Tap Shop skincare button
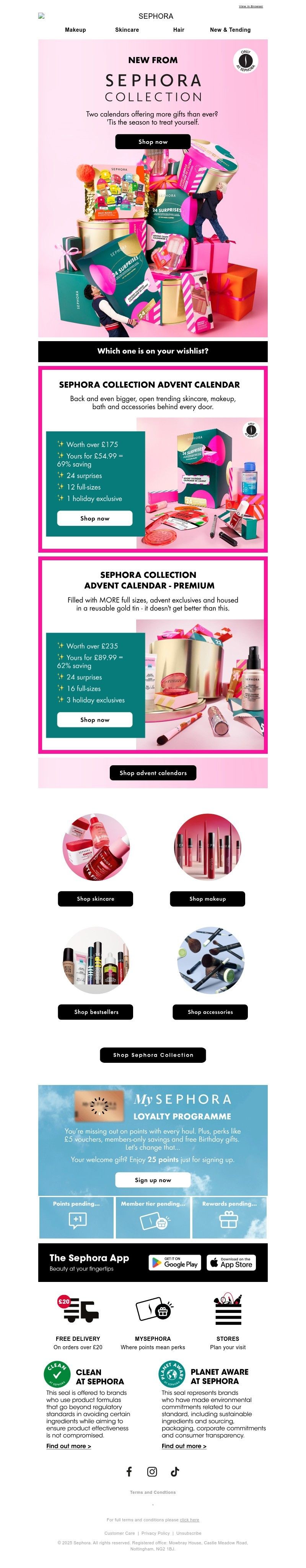Screen dimensions: 306x1568 pos(96,898)
